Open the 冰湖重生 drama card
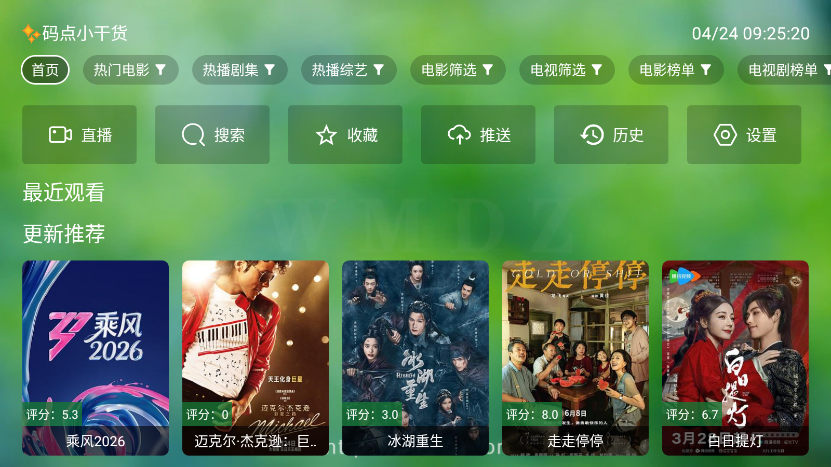 (x=415, y=357)
